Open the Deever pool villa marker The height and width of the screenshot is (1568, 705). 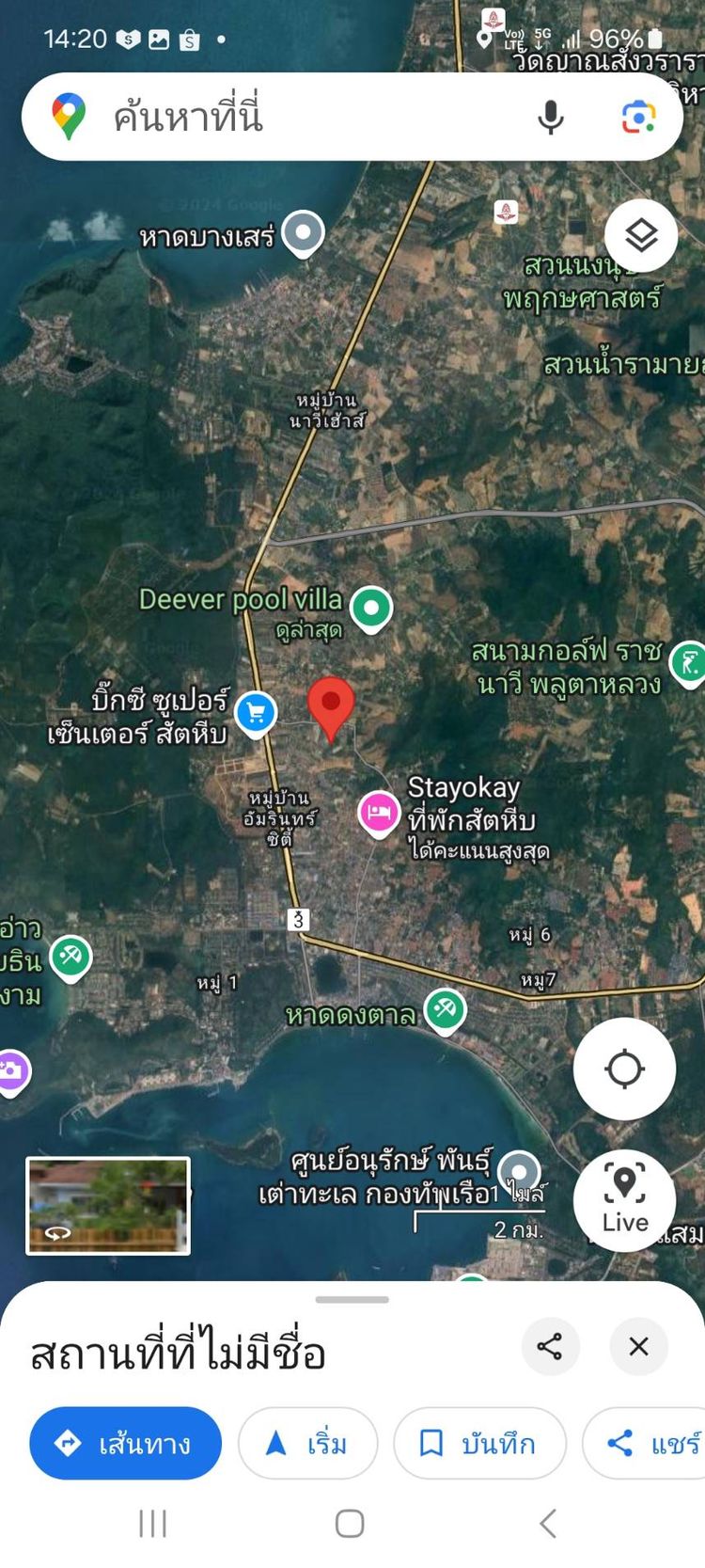click(371, 608)
